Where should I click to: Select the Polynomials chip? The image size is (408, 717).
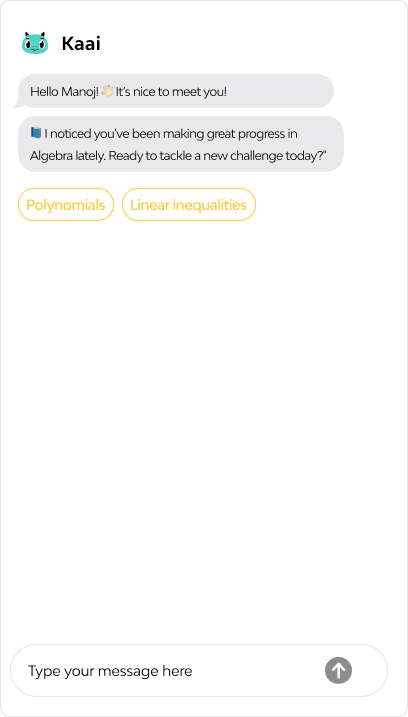pyautogui.click(x=66, y=204)
